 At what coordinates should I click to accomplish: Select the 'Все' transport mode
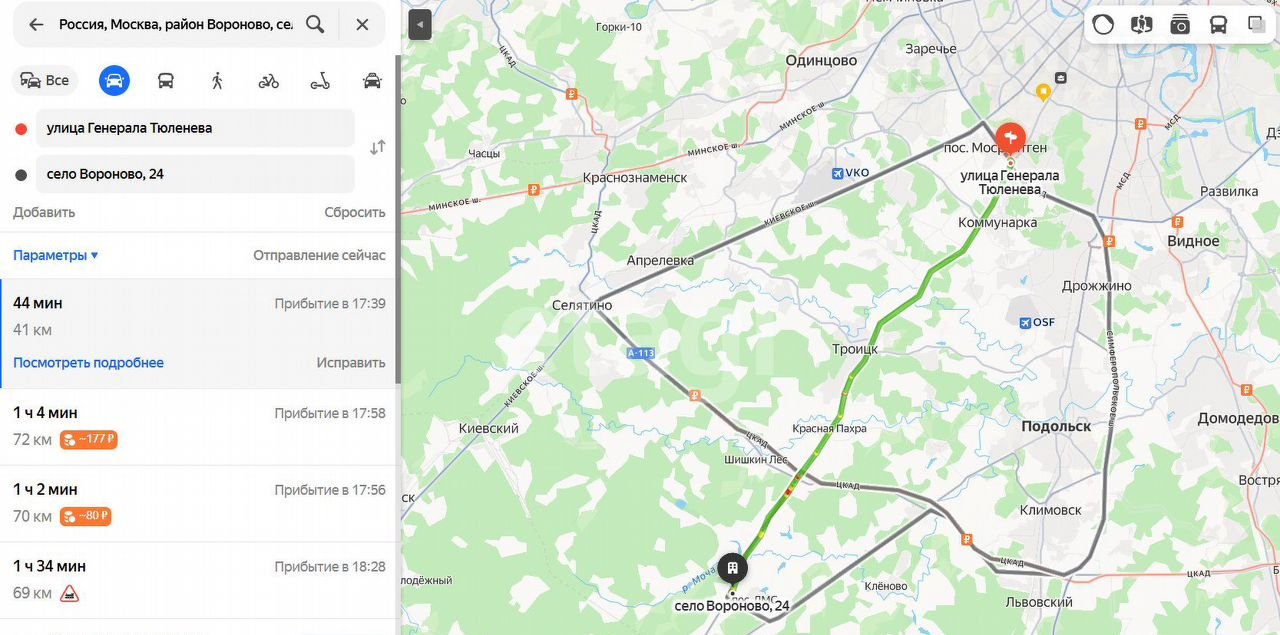[x=45, y=81]
